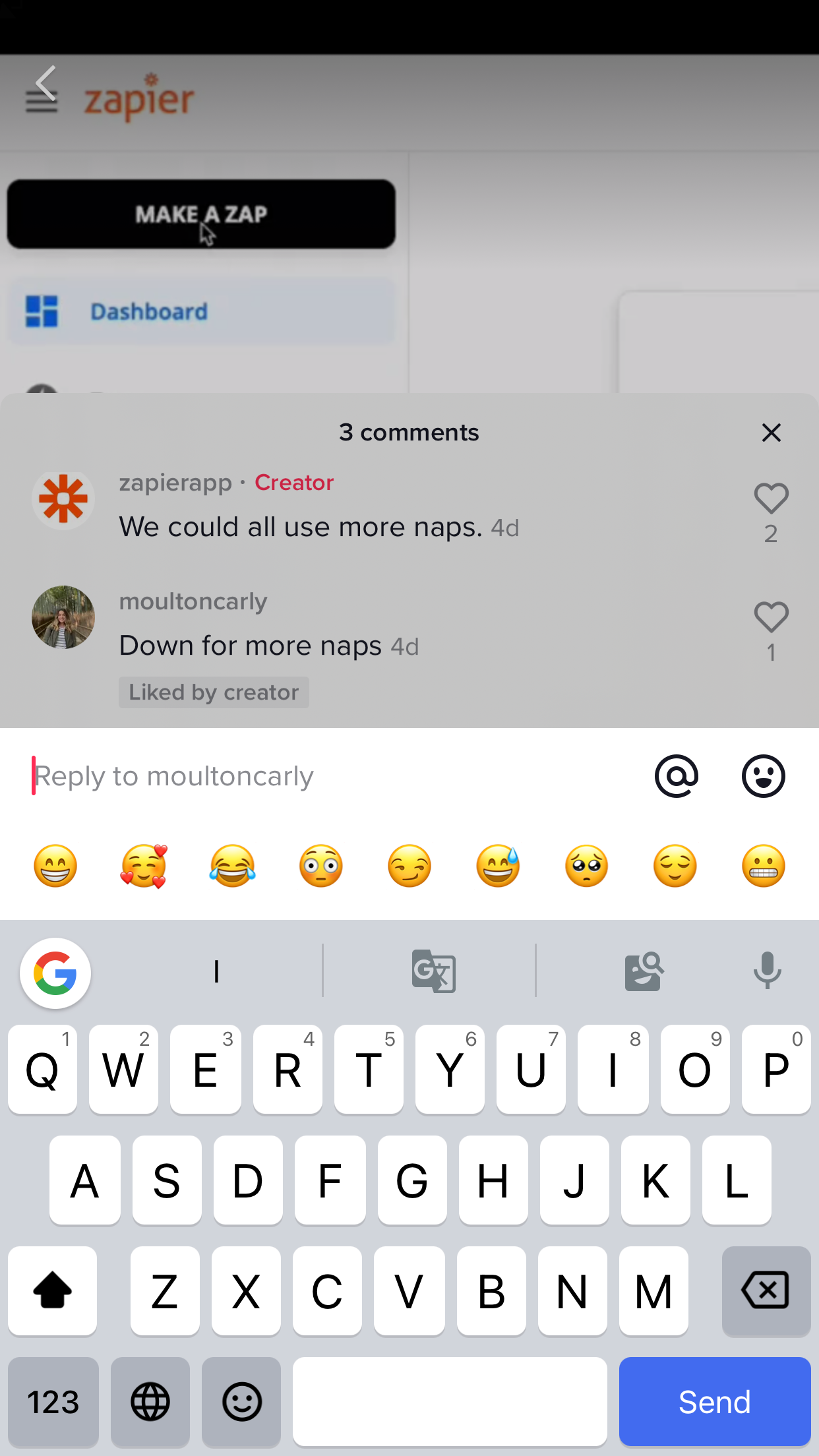819x1456 pixels.
Task: Switch to the 123 numeric keyboard
Action: coord(53,1401)
